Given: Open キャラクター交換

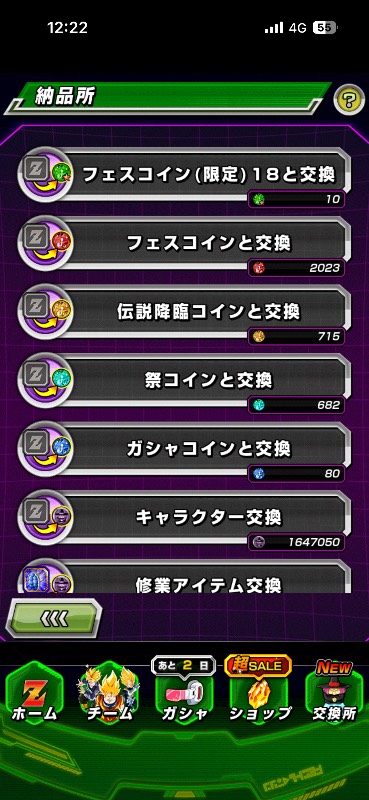Looking at the screenshot, I should pyautogui.click(x=185, y=519).
